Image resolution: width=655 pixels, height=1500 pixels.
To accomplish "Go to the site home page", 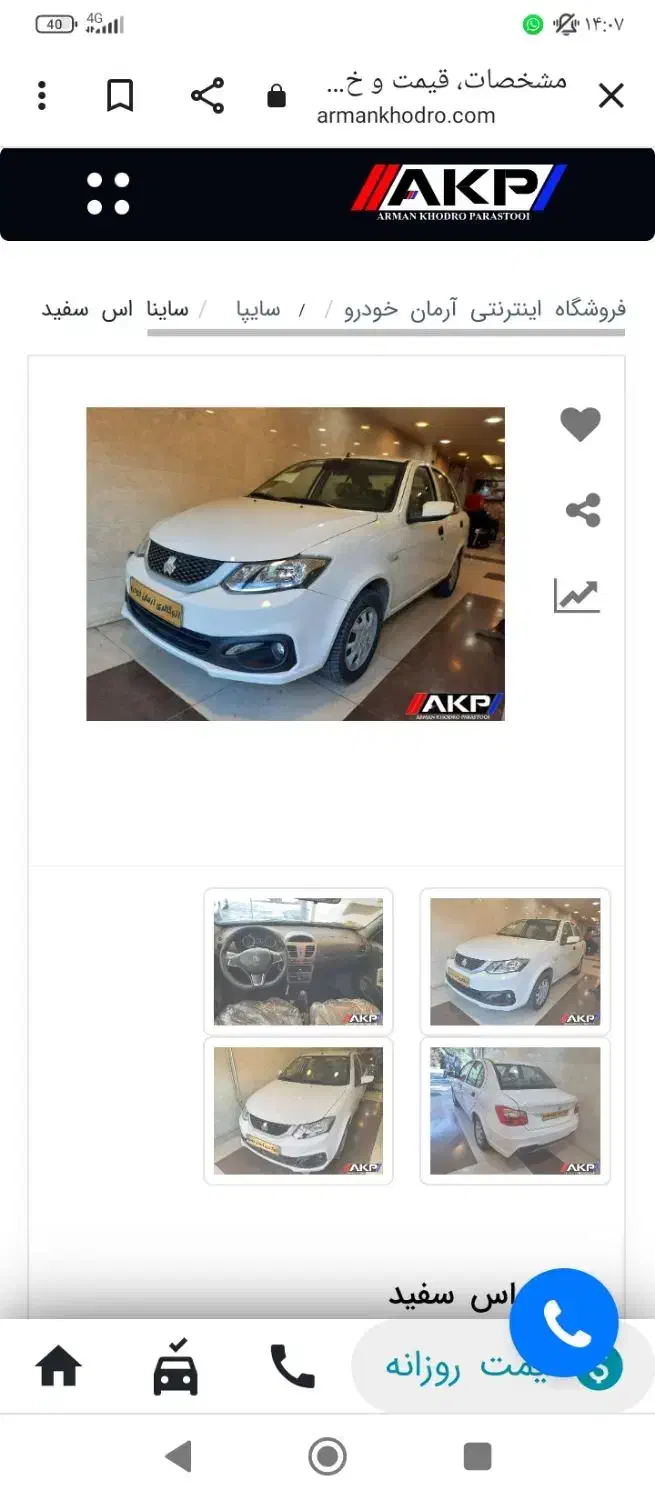I will pos(59,1366).
